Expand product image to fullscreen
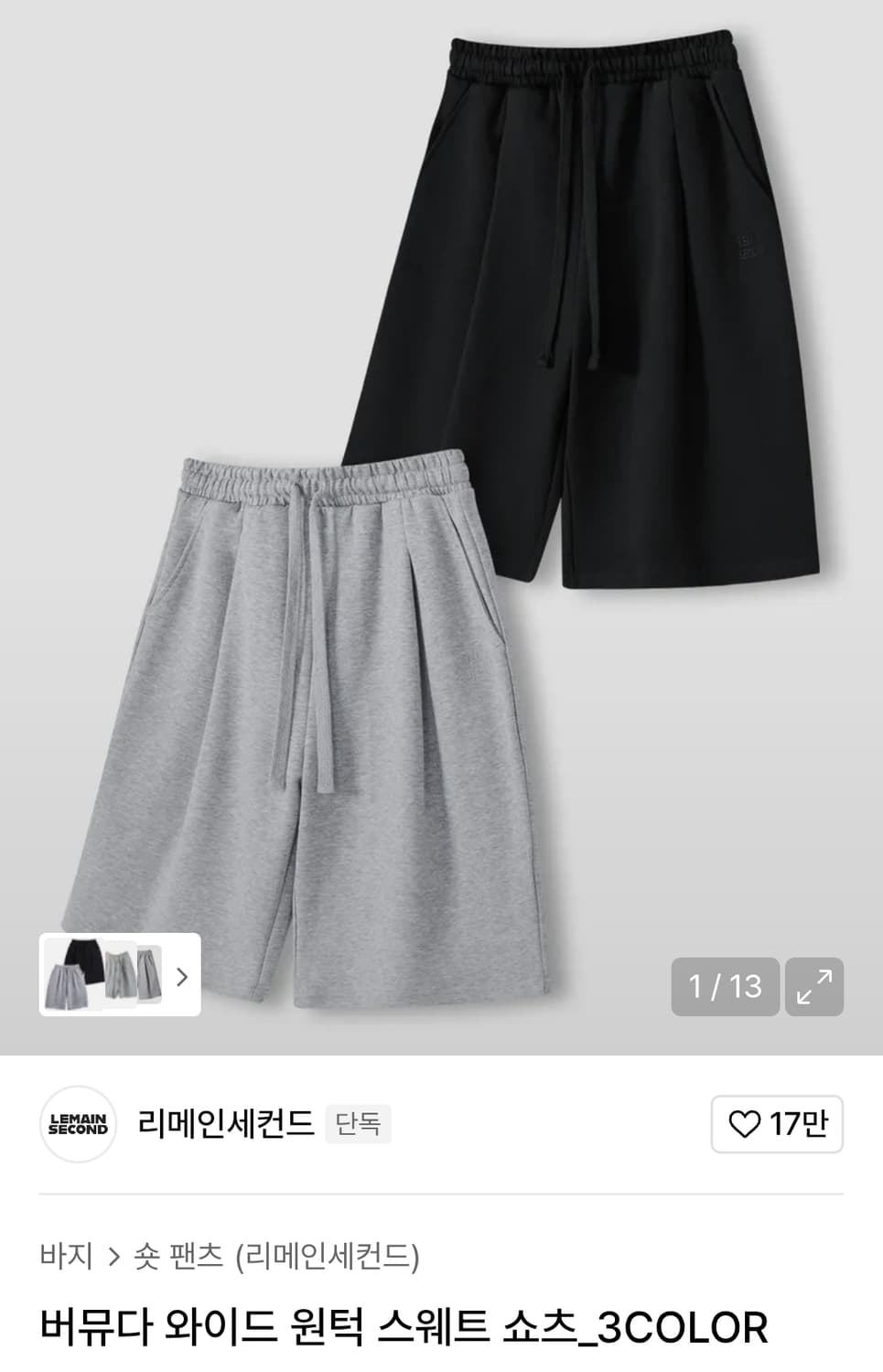The height and width of the screenshot is (1372, 883). click(x=813, y=986)
